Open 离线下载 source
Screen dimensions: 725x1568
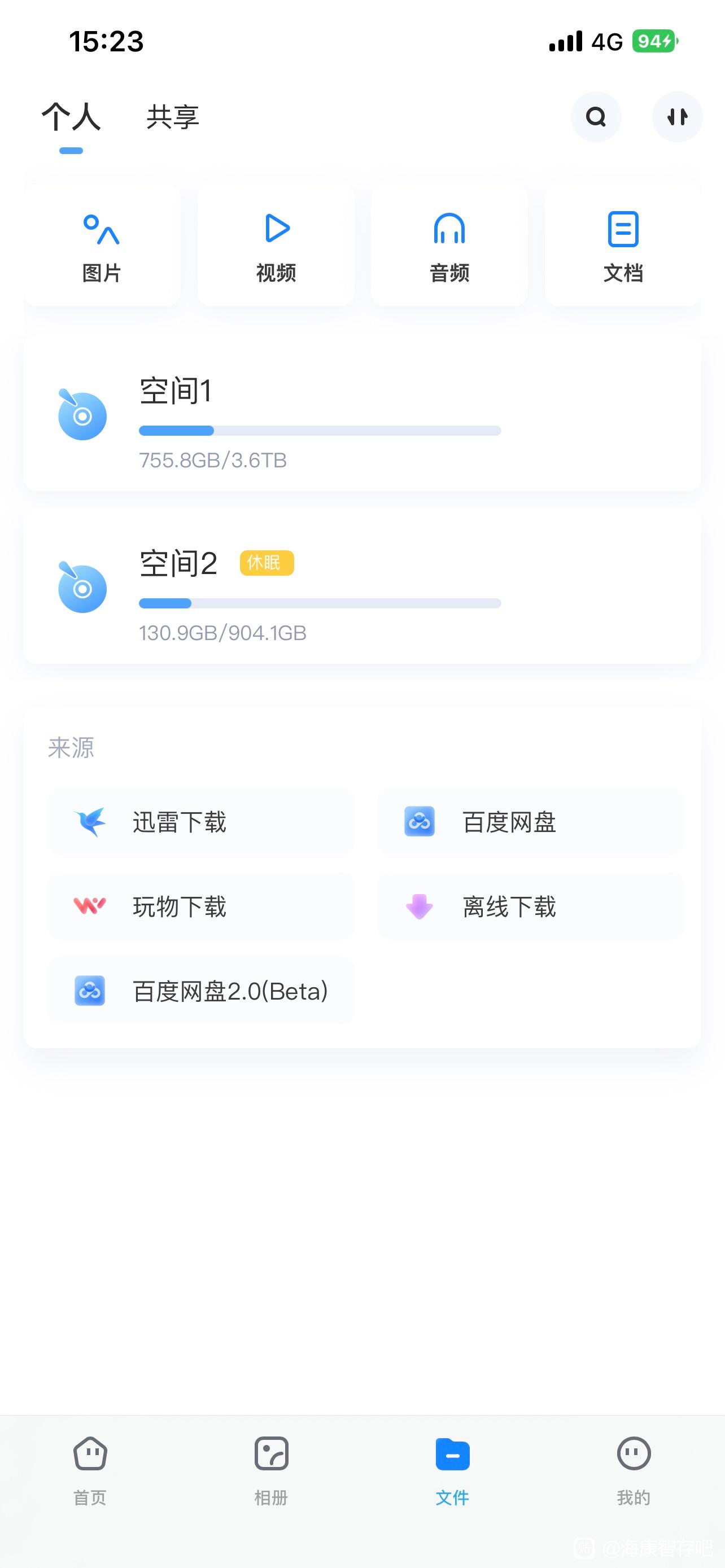click(530, 906)
